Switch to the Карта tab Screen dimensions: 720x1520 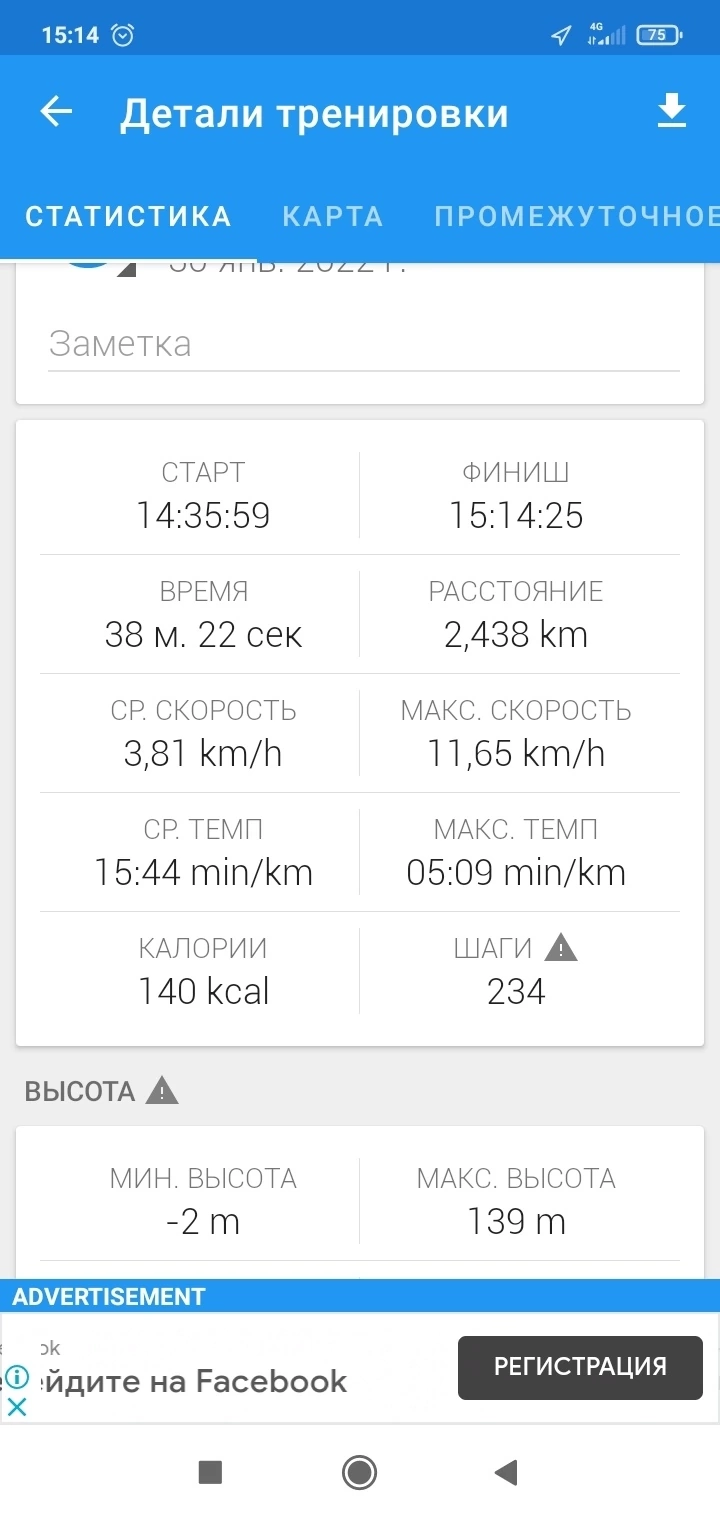click(332, 216)
